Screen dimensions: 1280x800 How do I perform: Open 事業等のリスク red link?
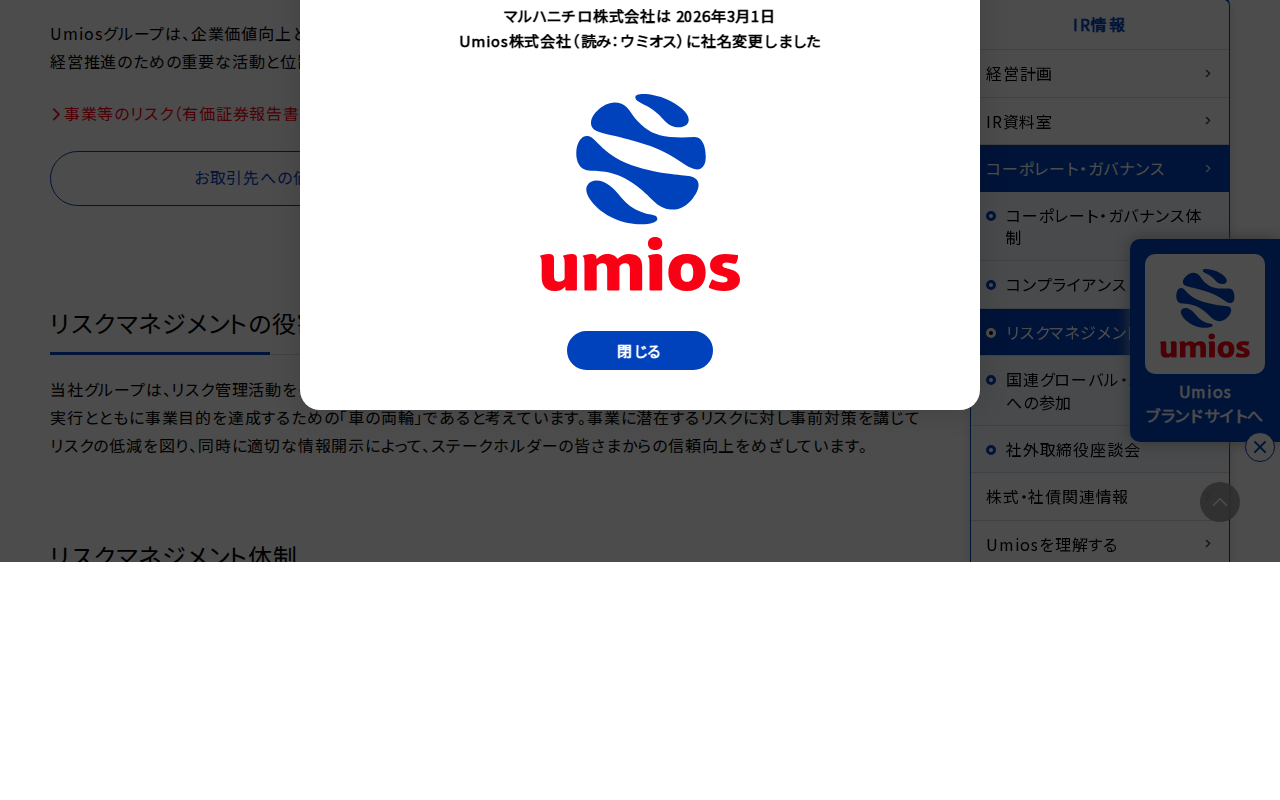[180, 114]
